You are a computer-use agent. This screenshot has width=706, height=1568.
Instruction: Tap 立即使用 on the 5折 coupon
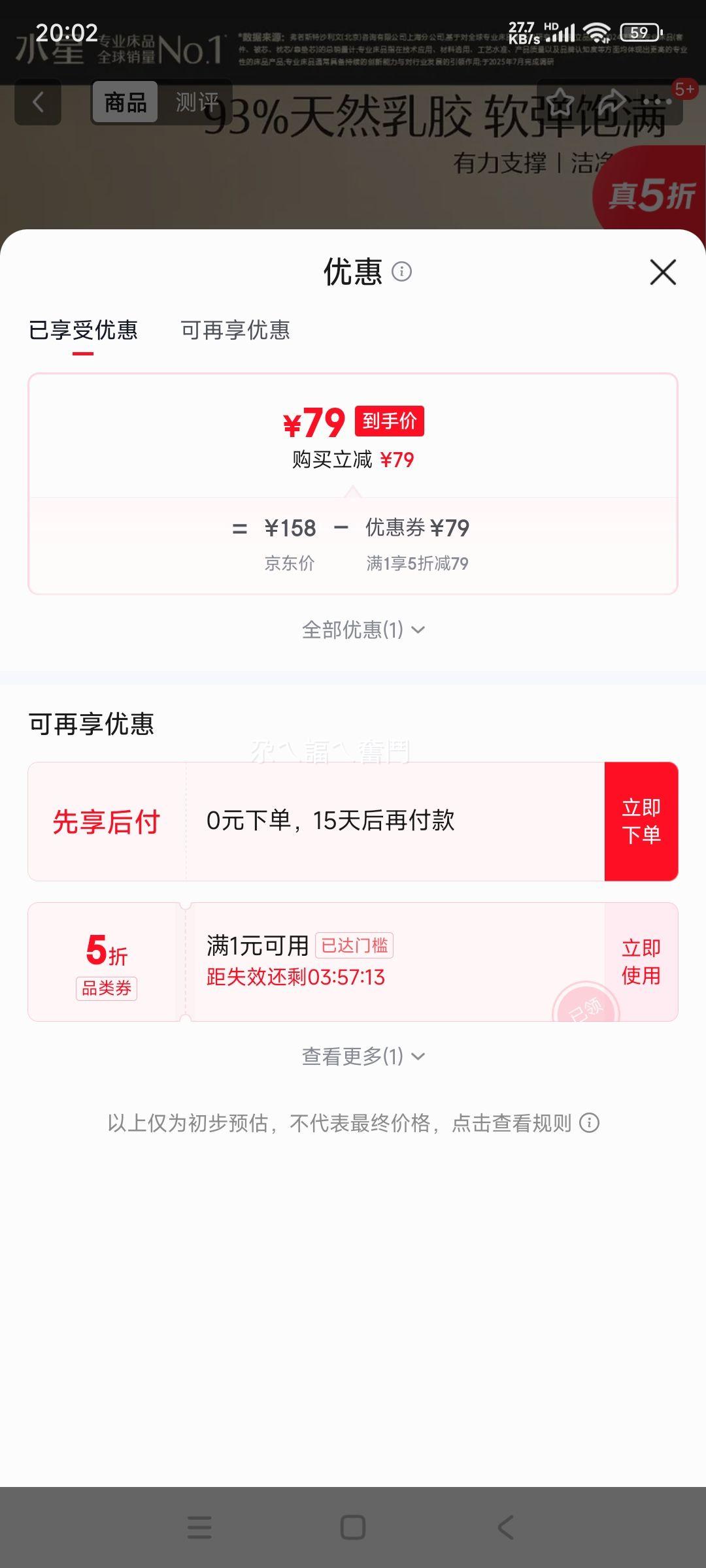pyautogui.click(x=641, y=960)
